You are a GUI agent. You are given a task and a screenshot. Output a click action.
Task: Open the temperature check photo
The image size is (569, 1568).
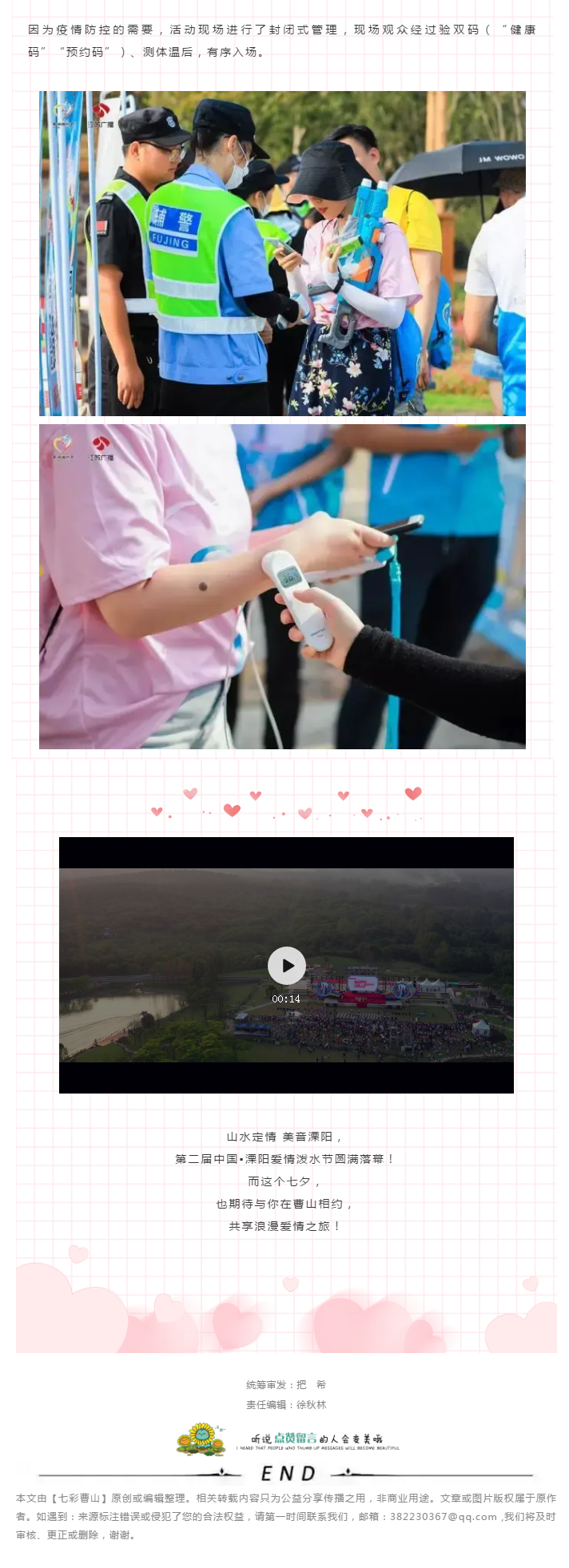pos(282,586)
